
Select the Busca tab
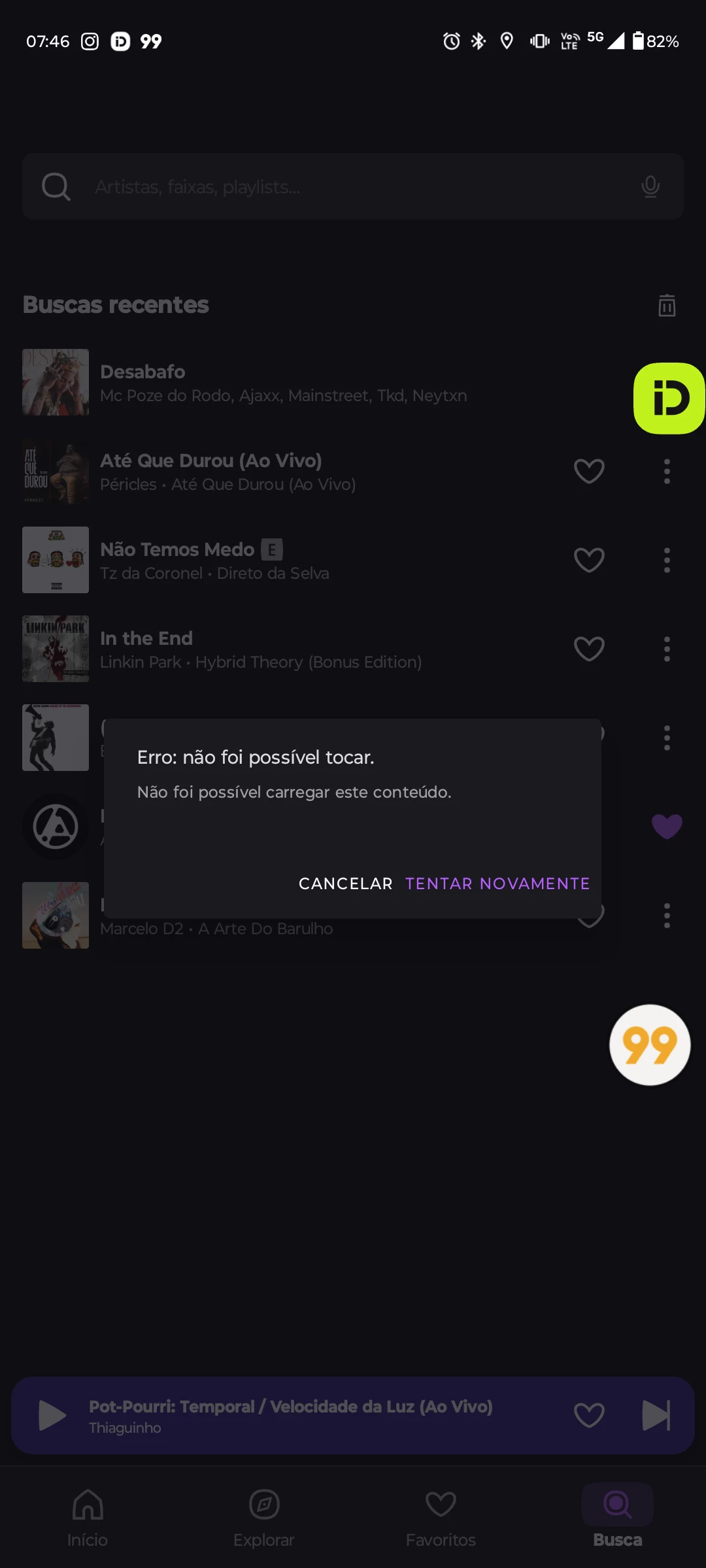pyautogui.click(x=617, y=1517)
